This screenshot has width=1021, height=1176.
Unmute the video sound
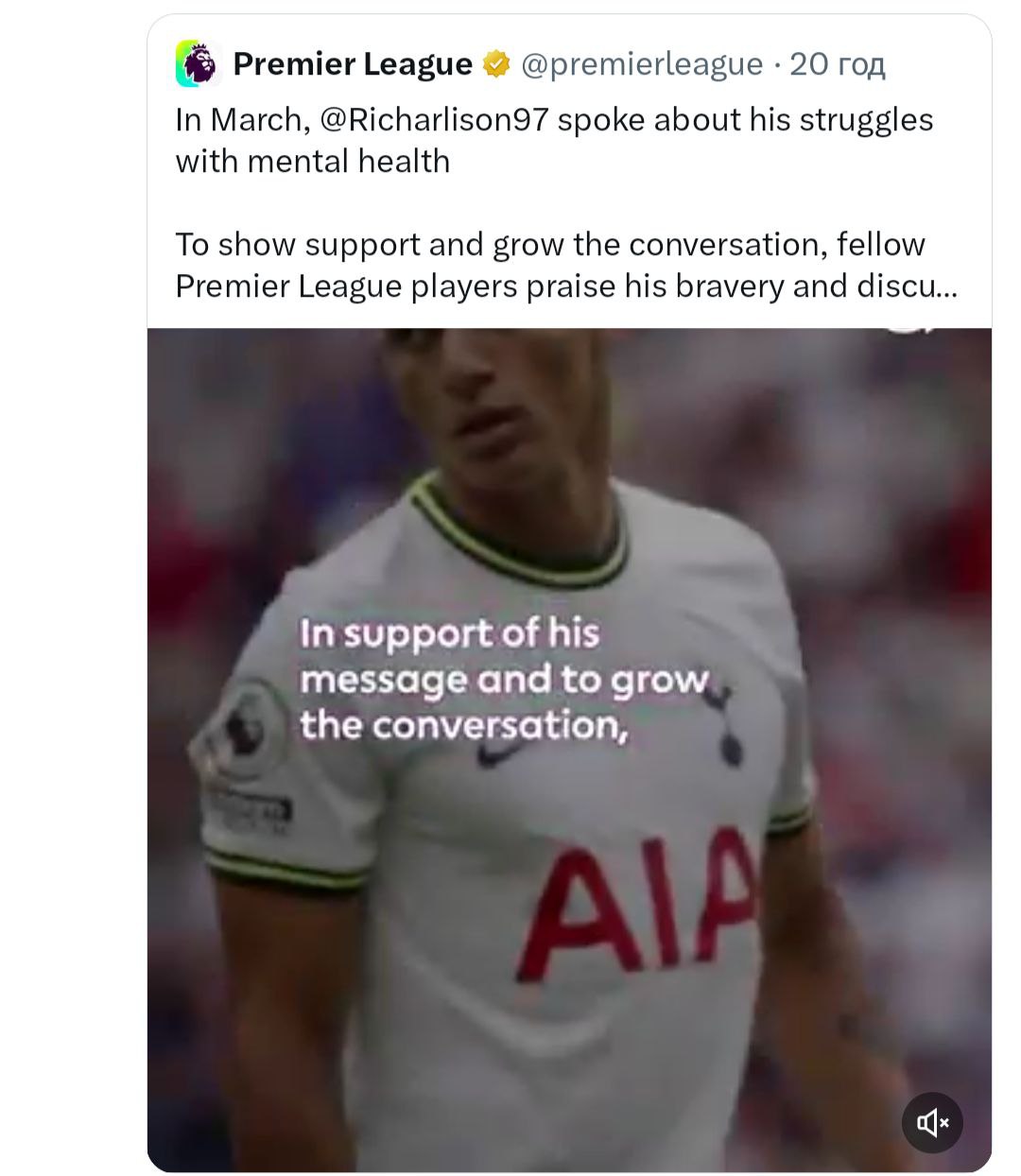932,1122
